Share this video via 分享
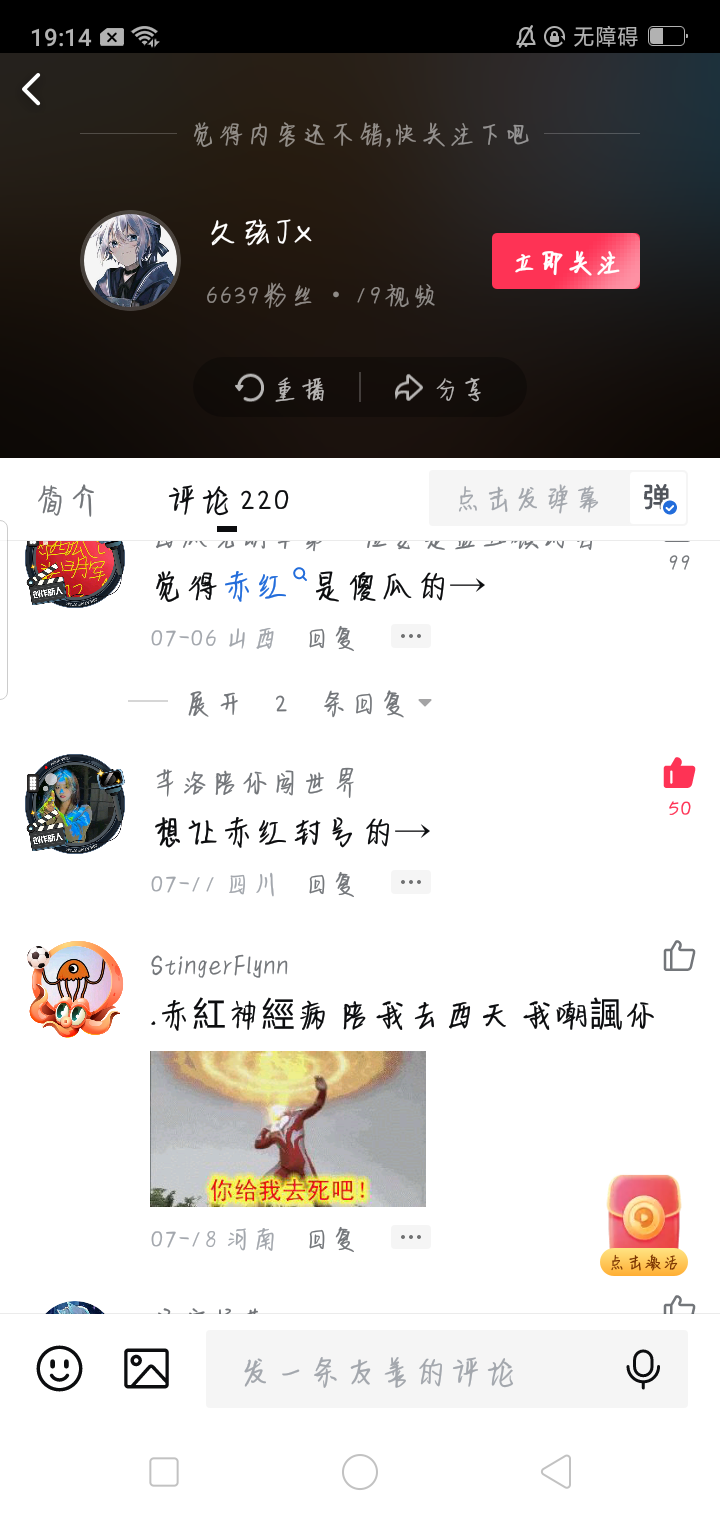Image resolution: width=720 pixels, height=1520 pixels. pyautogui.click(x=440, y=388)
